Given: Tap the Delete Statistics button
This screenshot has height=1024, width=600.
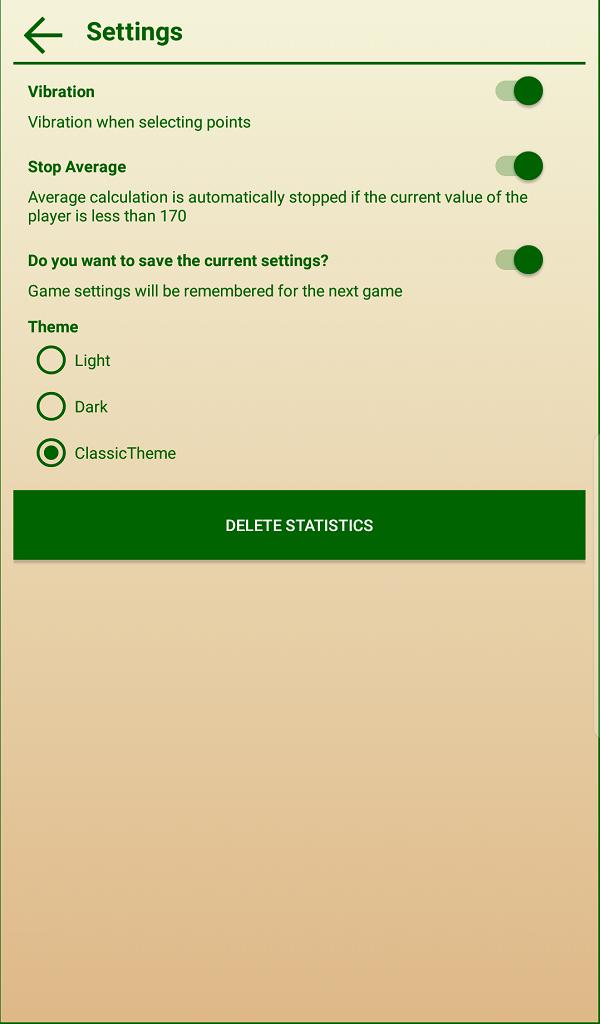Looking at the screenshot, I should click(x=299, y=525).
